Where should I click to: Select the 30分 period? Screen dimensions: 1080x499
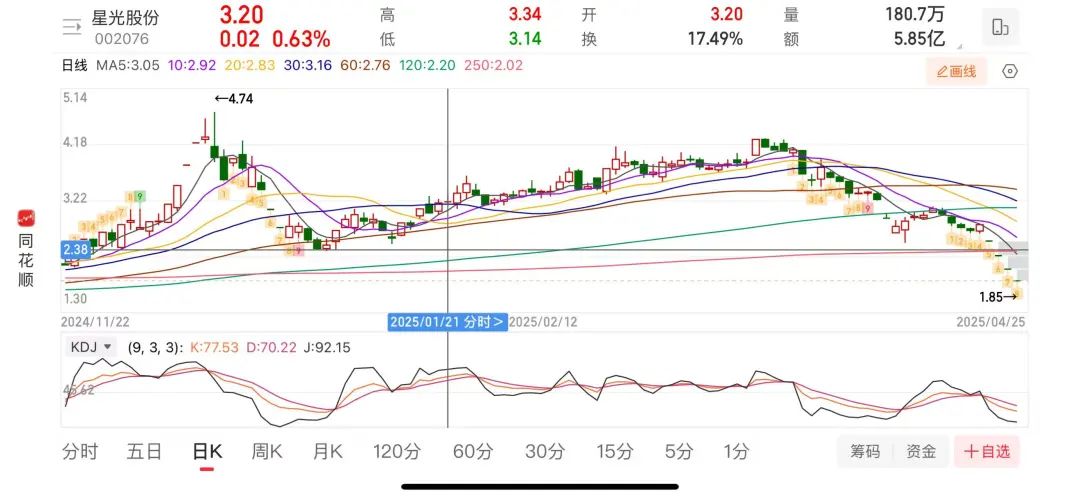pos(545,452)
